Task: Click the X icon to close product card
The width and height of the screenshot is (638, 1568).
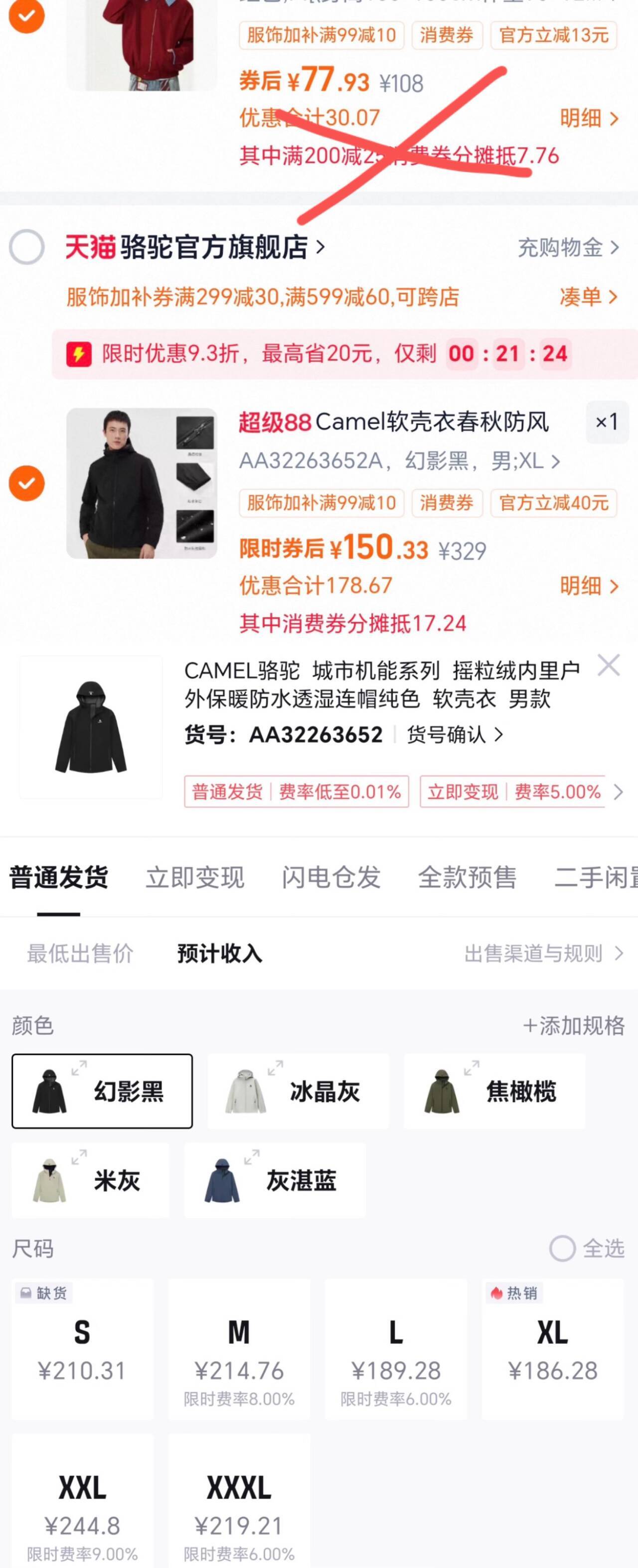Action: coord(608,665)
